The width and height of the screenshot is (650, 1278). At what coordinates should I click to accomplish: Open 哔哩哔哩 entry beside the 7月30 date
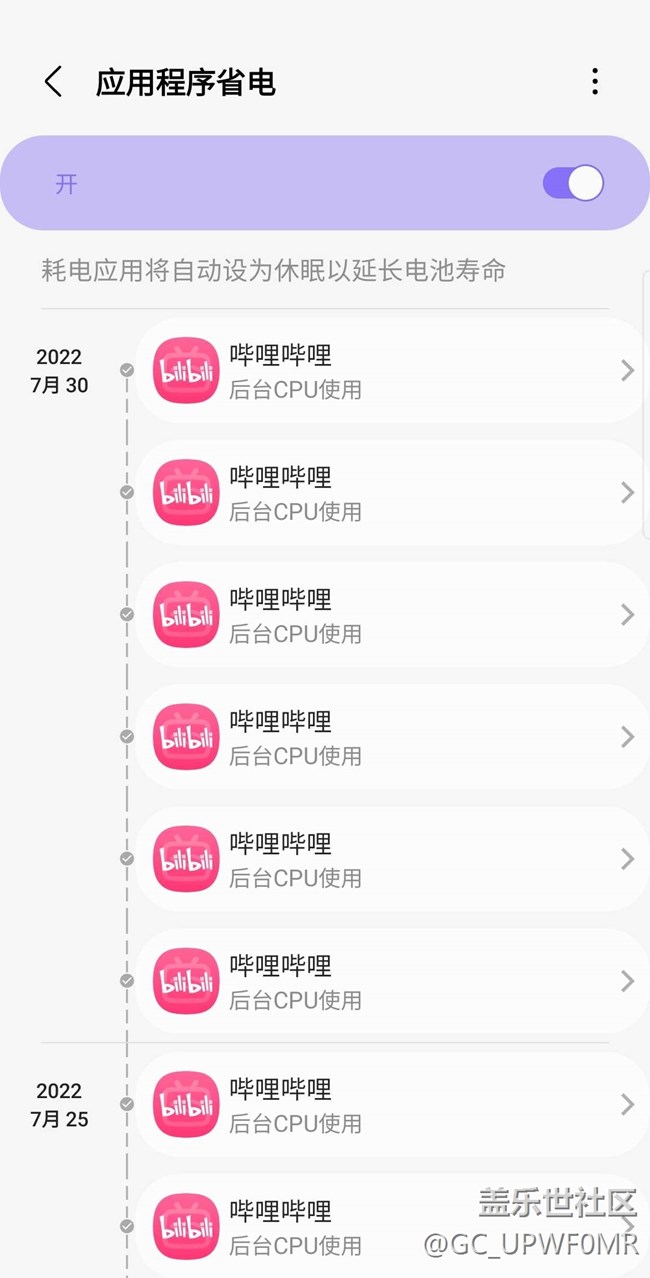pyautogui.click(x=390, y=370)
